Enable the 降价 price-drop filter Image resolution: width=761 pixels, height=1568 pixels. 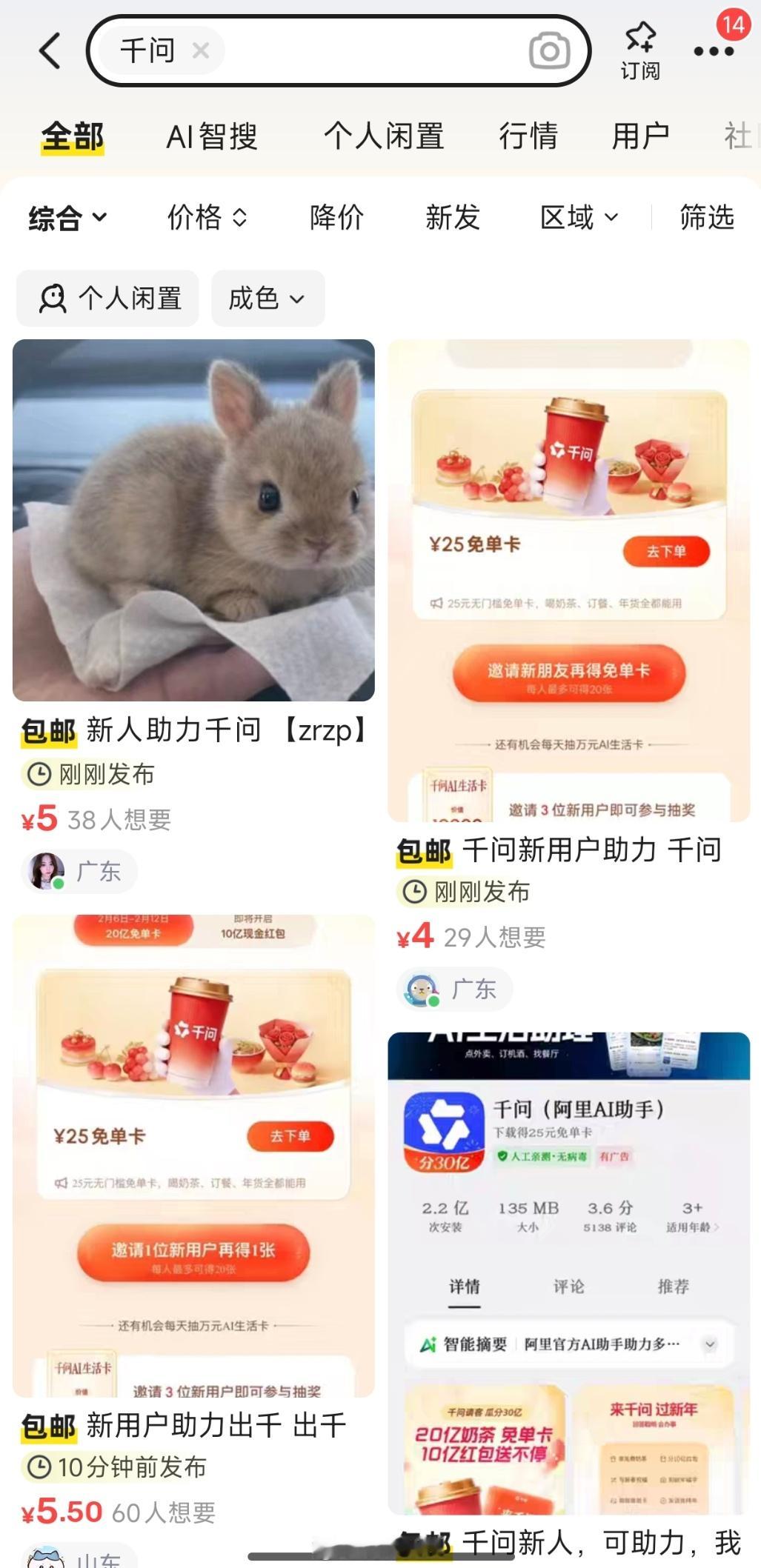[x=336, y=217]
